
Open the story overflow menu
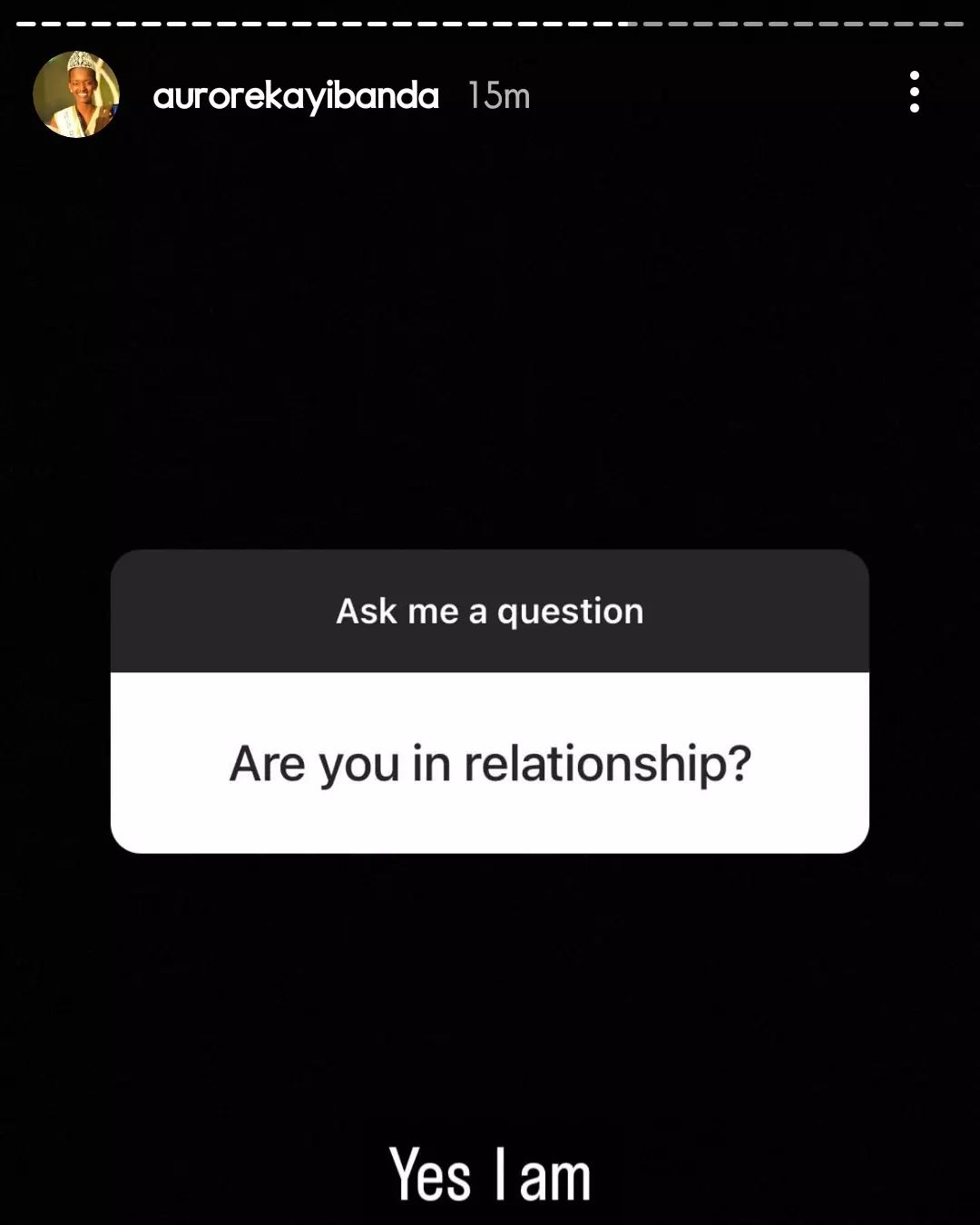click(914, 93)
